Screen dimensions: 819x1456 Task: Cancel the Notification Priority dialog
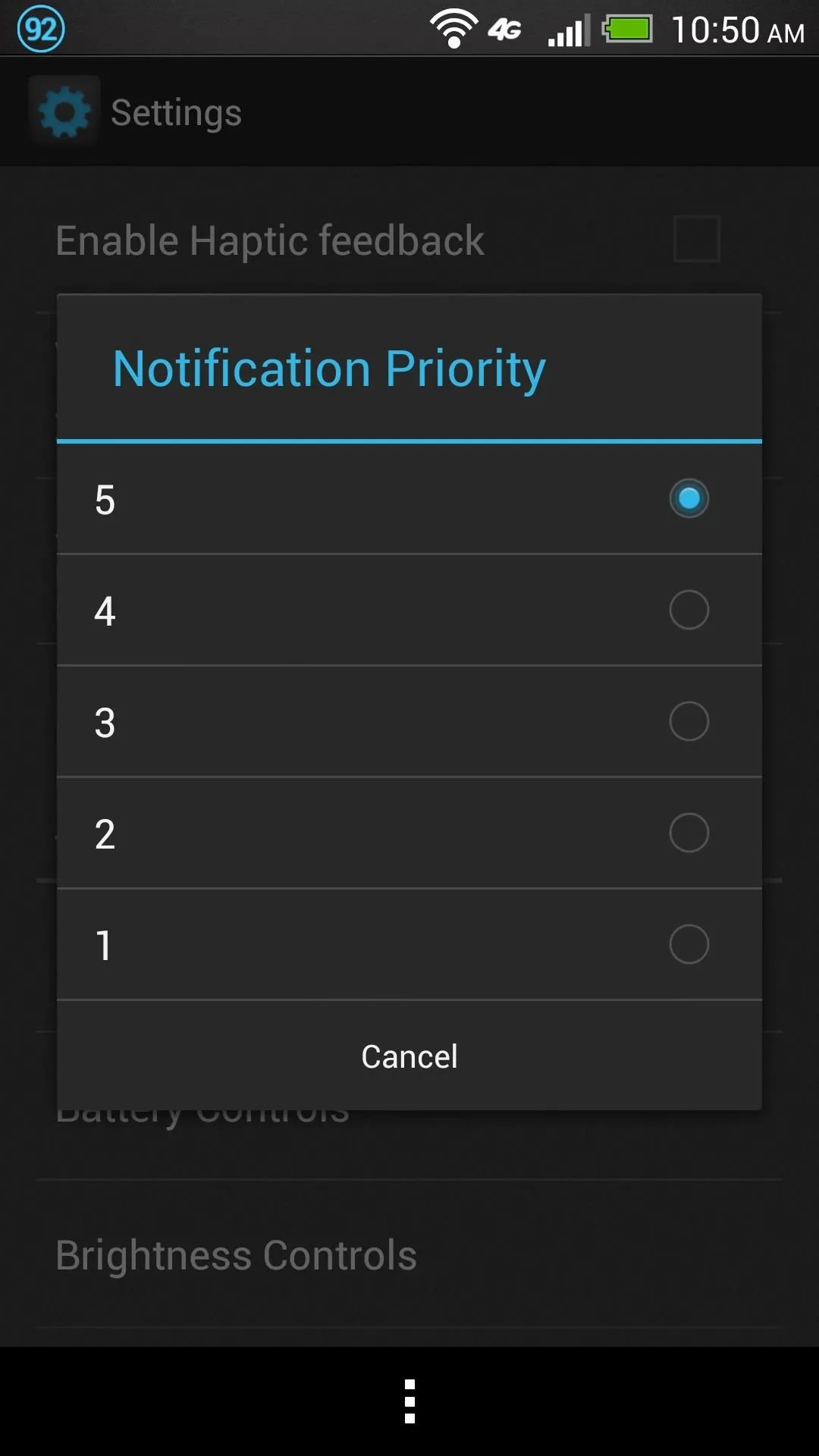(x=409, y=1056)
